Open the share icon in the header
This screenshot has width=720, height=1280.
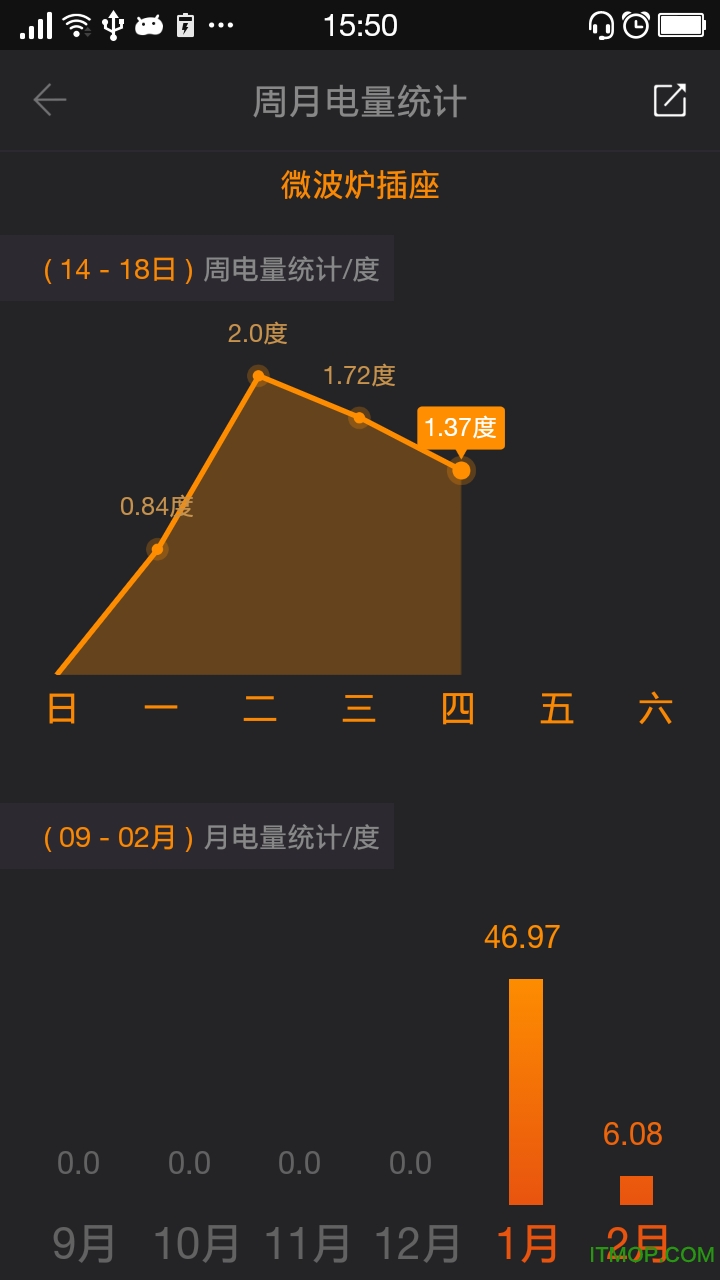(669, 100)
